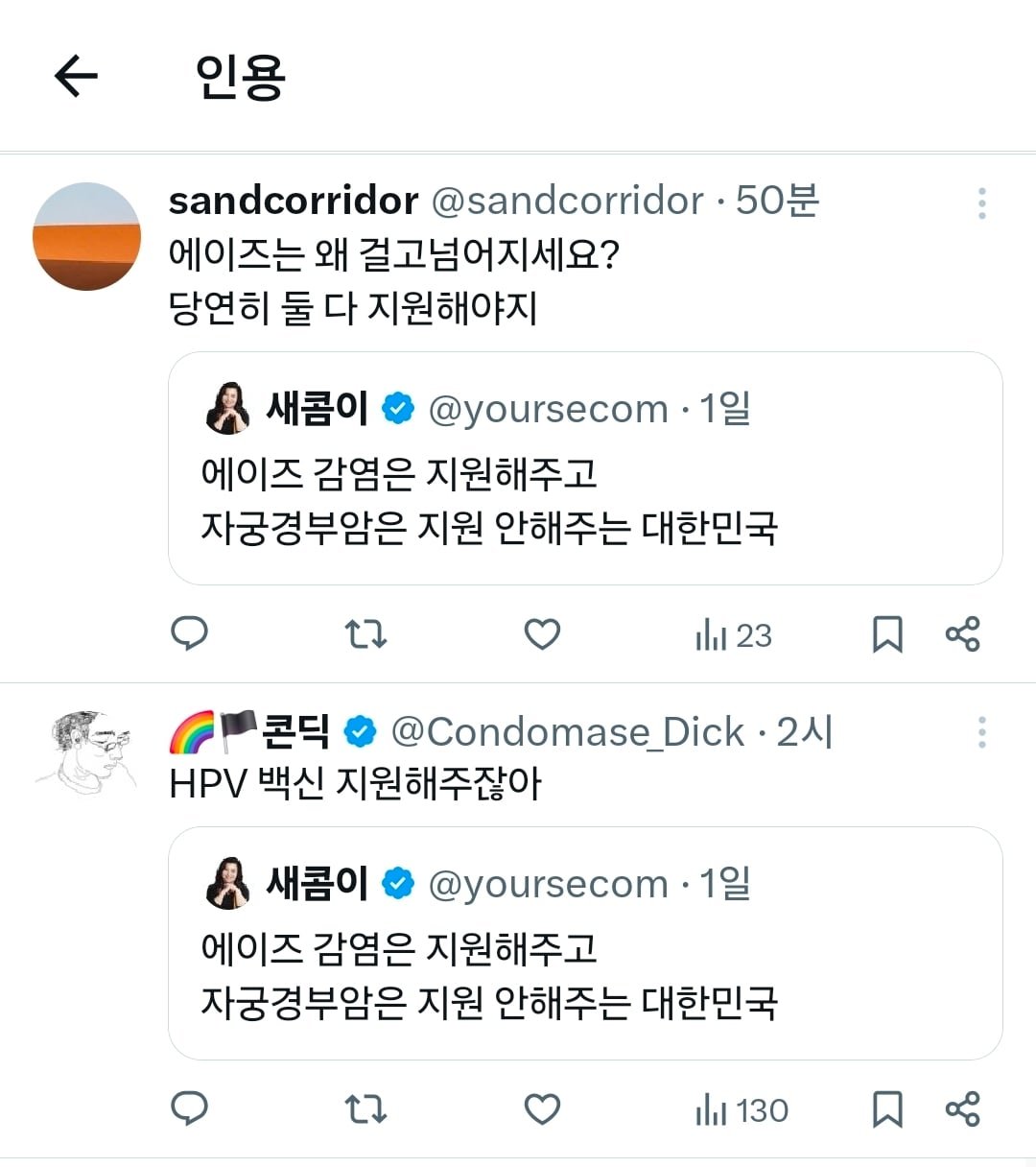Open sandcorridor's profile picture
1036x1167 pixels.
click(x=87, y=236)
